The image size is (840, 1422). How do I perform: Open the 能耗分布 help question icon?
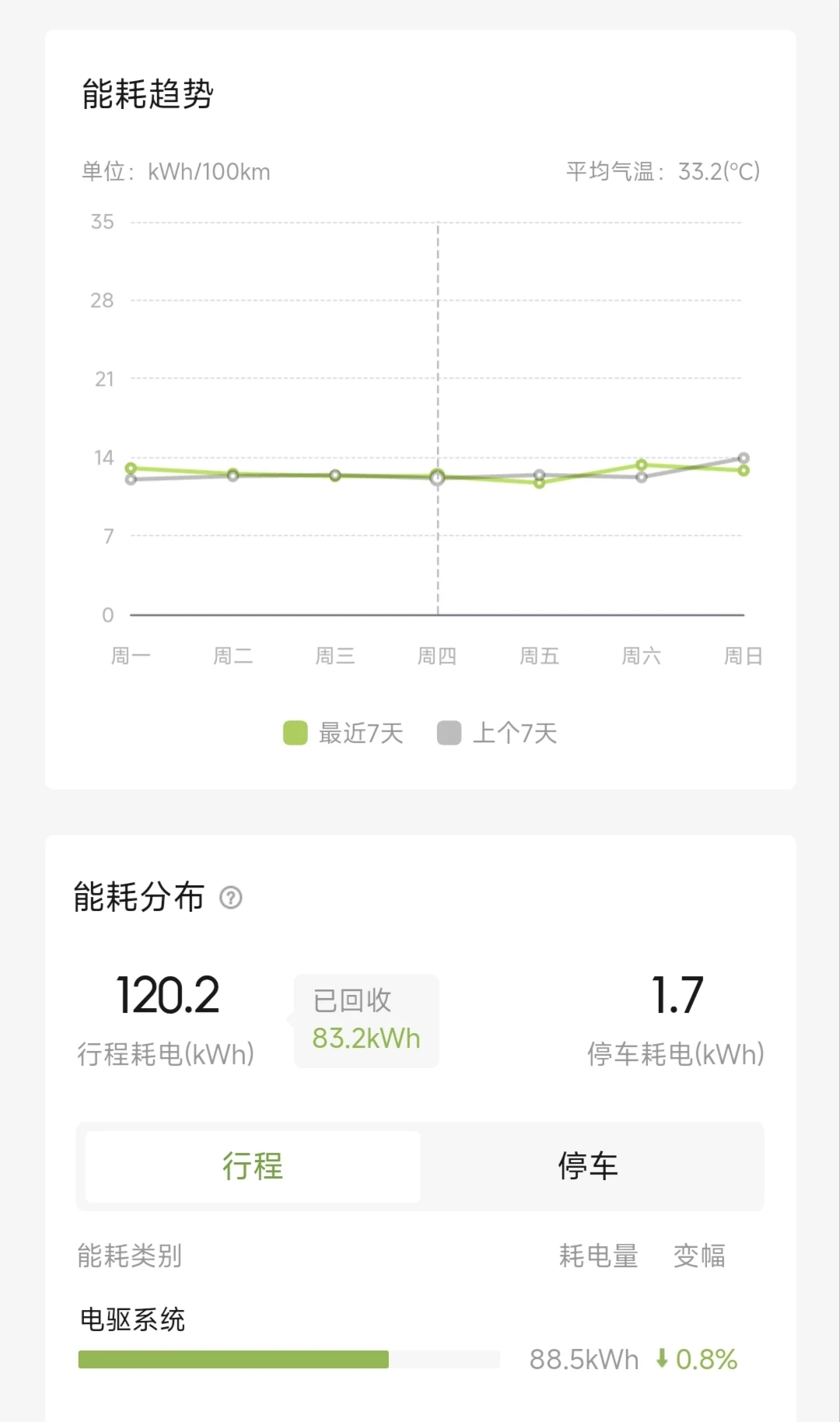point(231,898)
